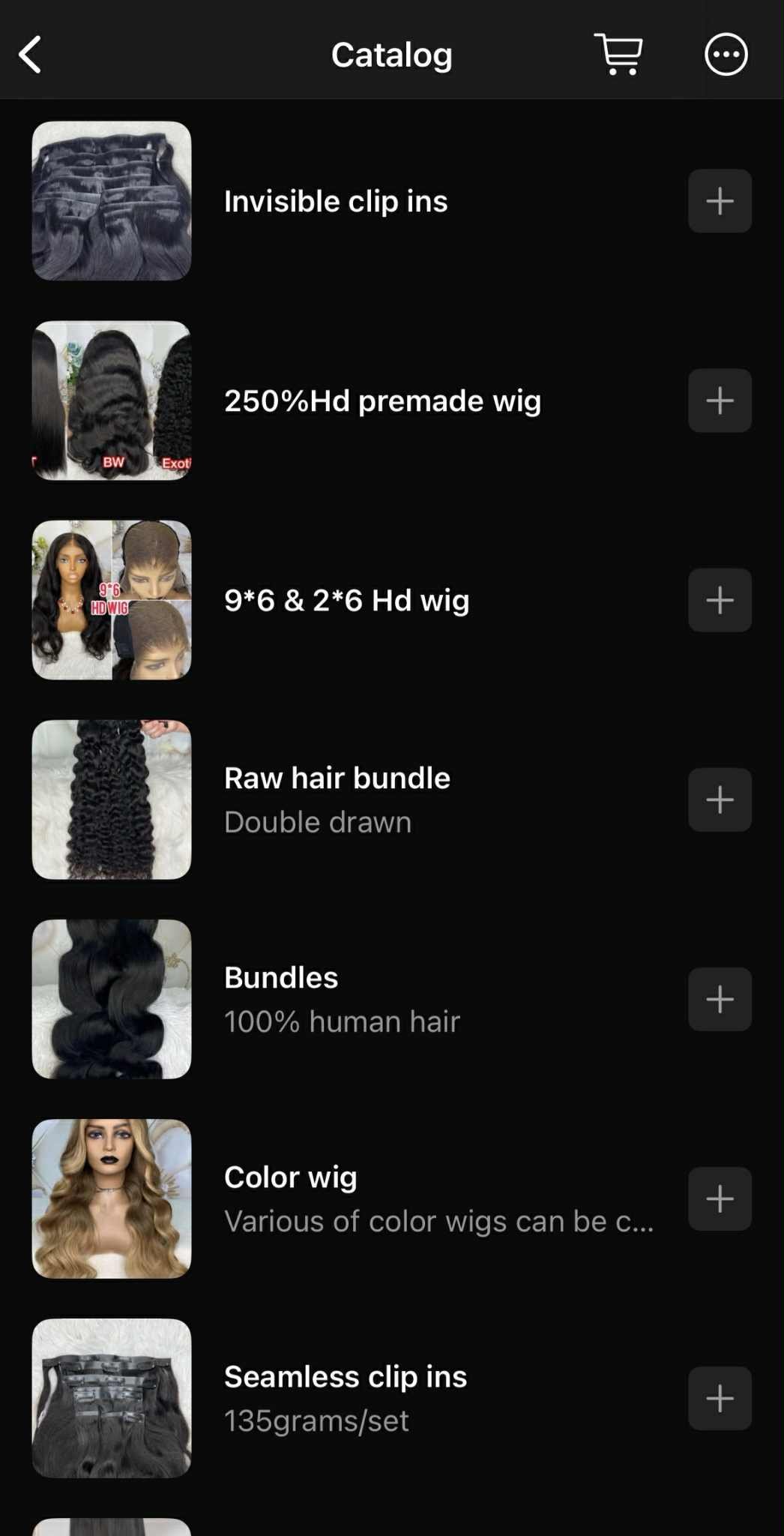784x1536 pixels.
Task: Open the Invisible clip ins item
Action: click(x=336, y=201)
